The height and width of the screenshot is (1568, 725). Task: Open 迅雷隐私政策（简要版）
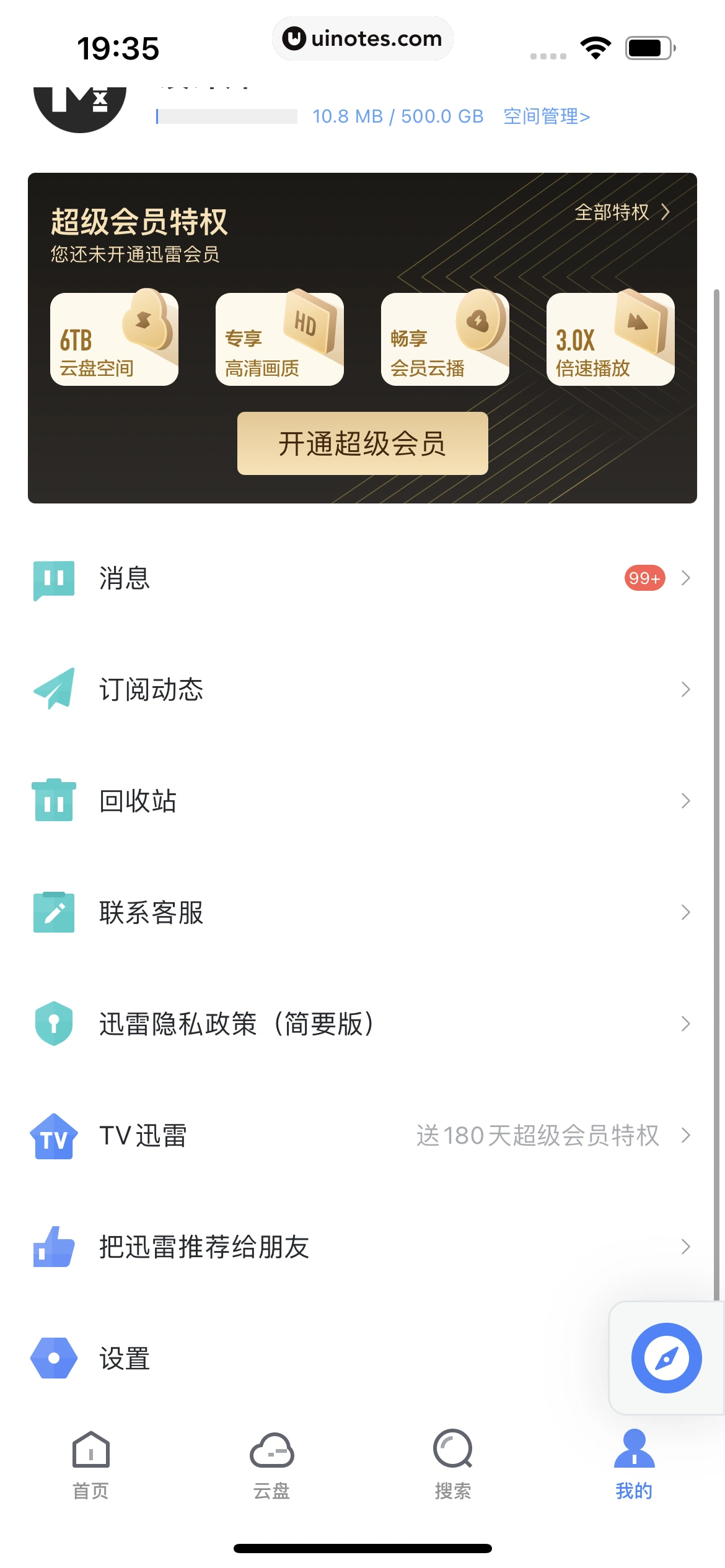coord(362,1024)
